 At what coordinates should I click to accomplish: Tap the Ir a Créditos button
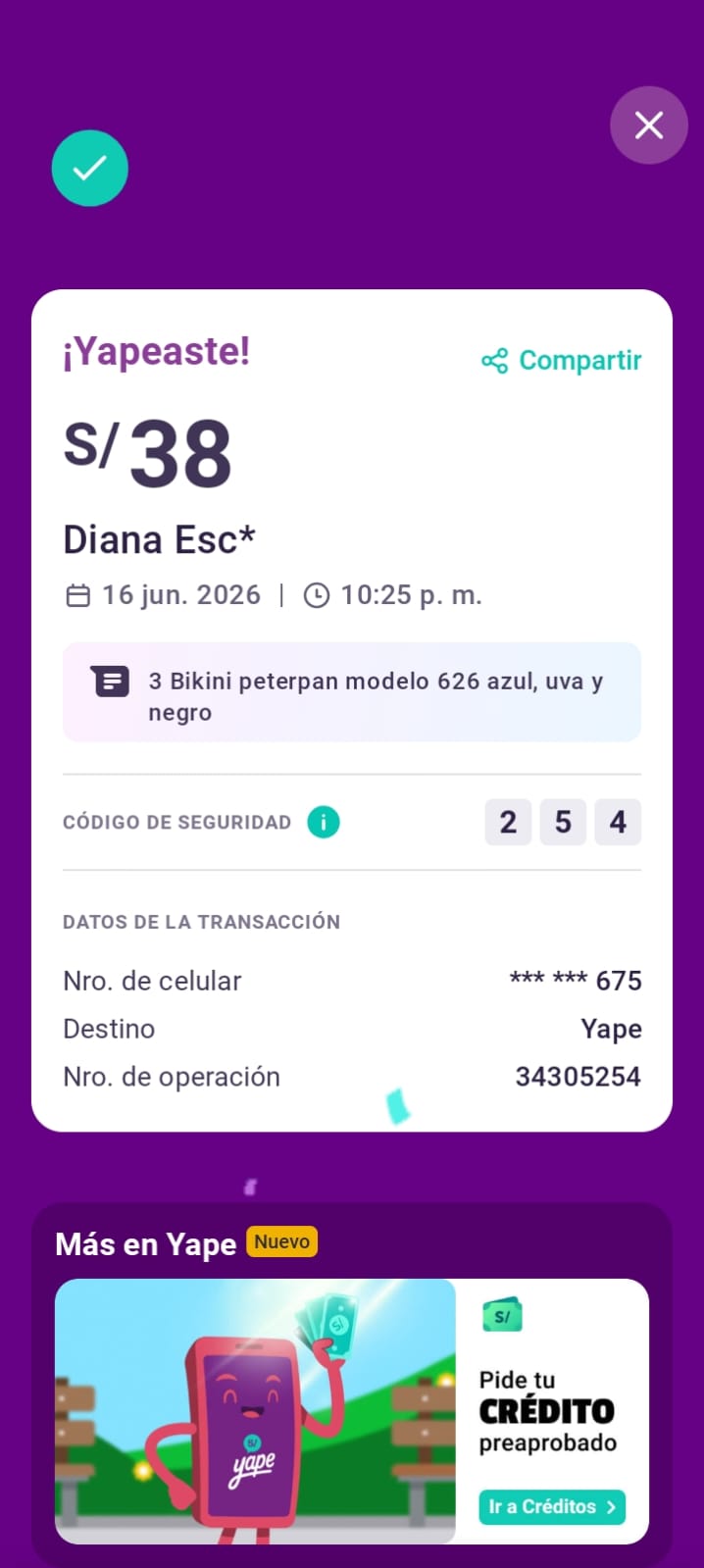click(552, 1506)
